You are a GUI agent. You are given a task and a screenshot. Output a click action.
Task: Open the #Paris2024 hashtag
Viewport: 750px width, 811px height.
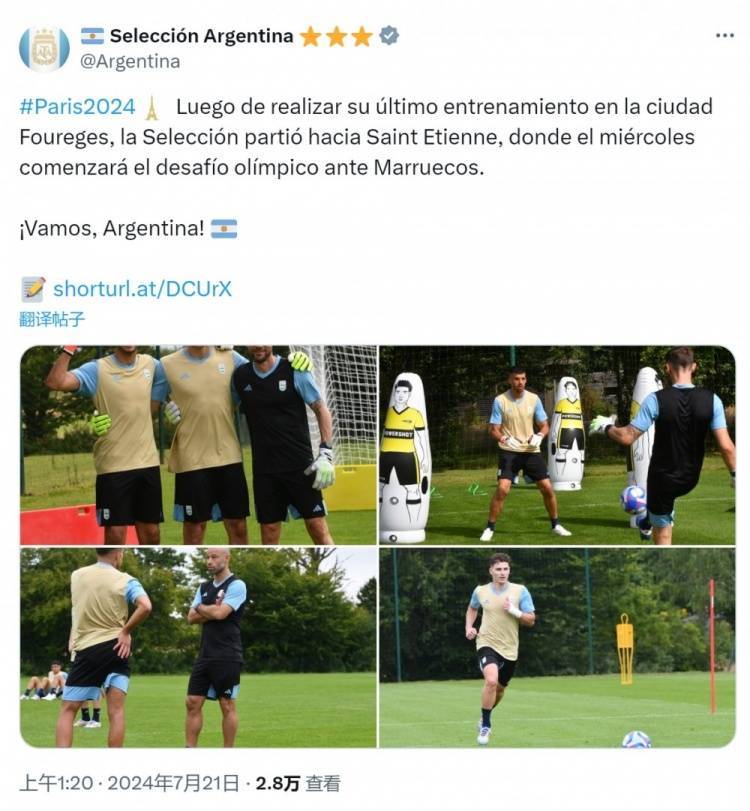click(77, 107)
